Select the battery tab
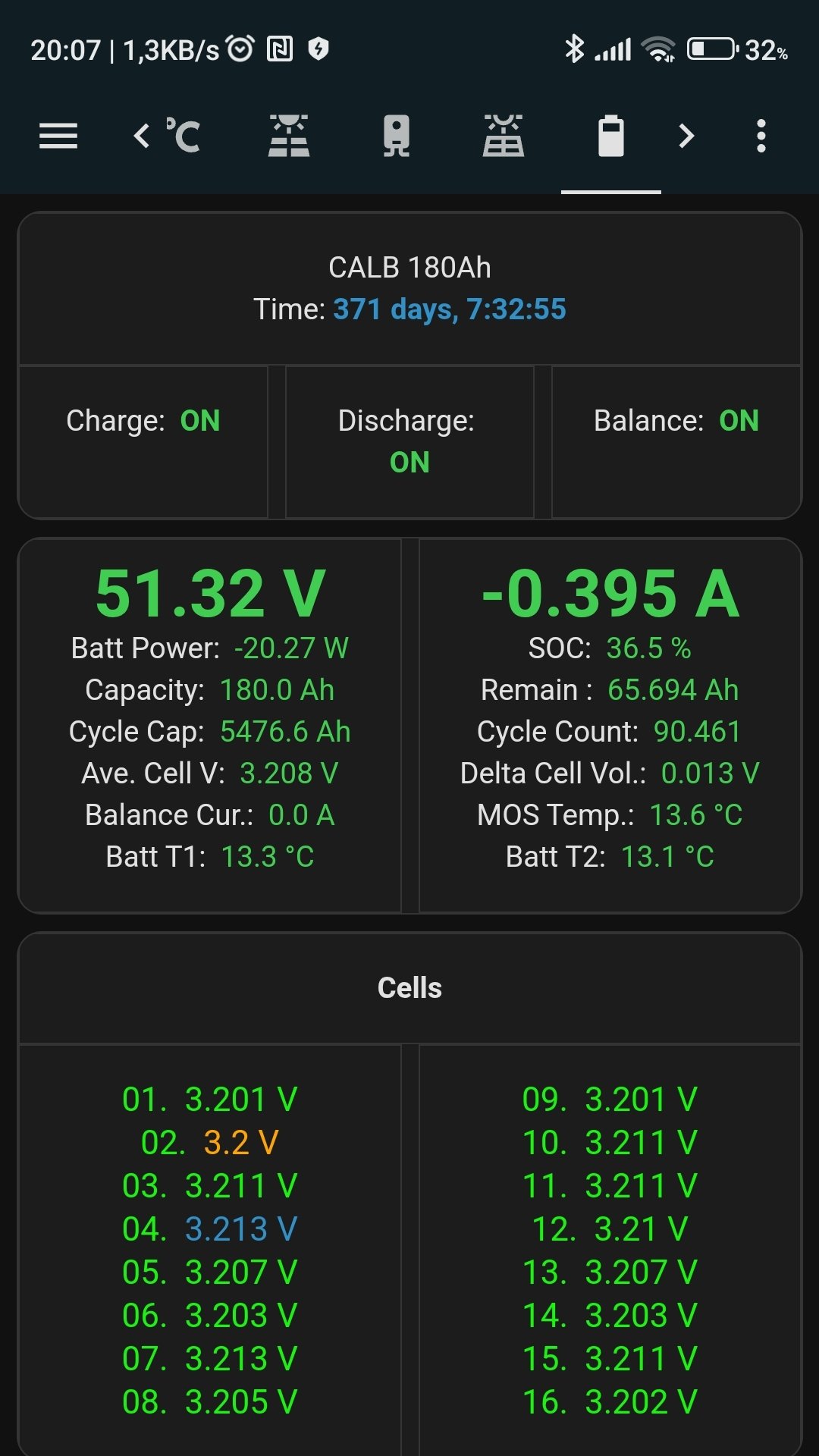The width and height of the screenshot is (819, 1456). (x=610, y=136)
